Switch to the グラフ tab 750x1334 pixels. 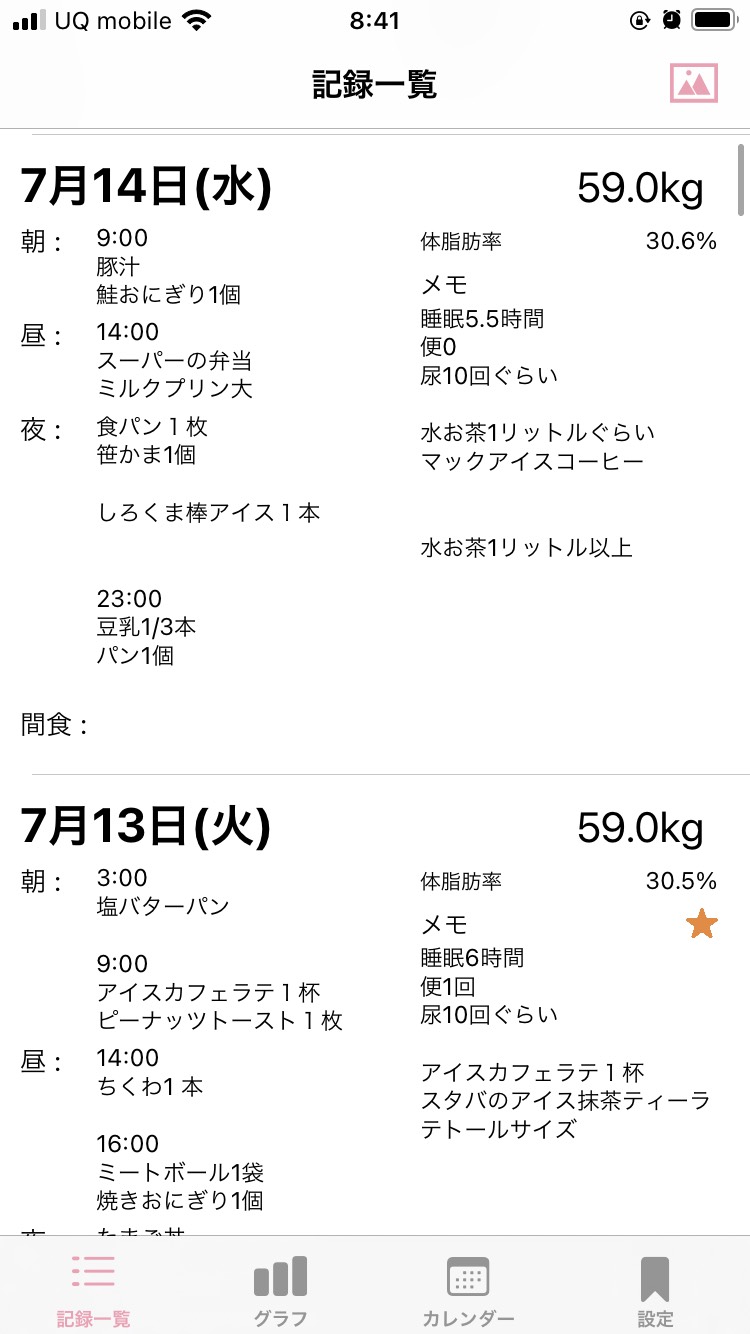click(x=280, y=1291)
